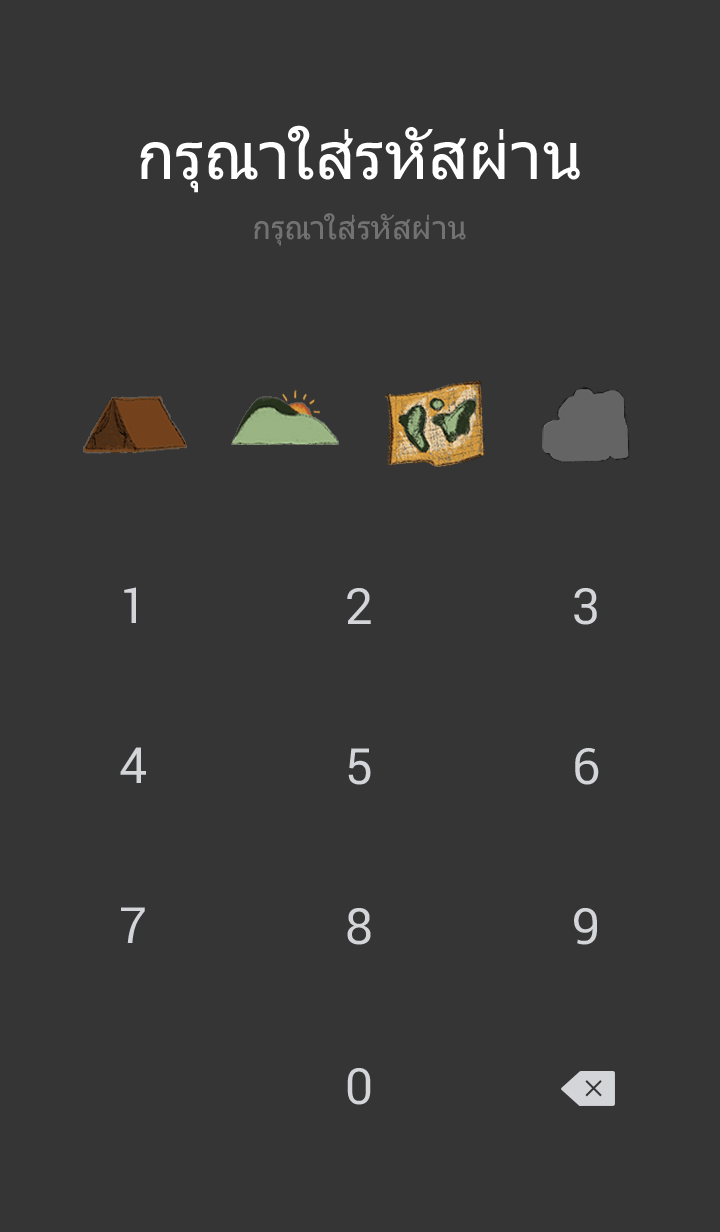The width and height of the screenshot is (720, 1232).
Task: Select the 7 key
Action: (132, 927)
